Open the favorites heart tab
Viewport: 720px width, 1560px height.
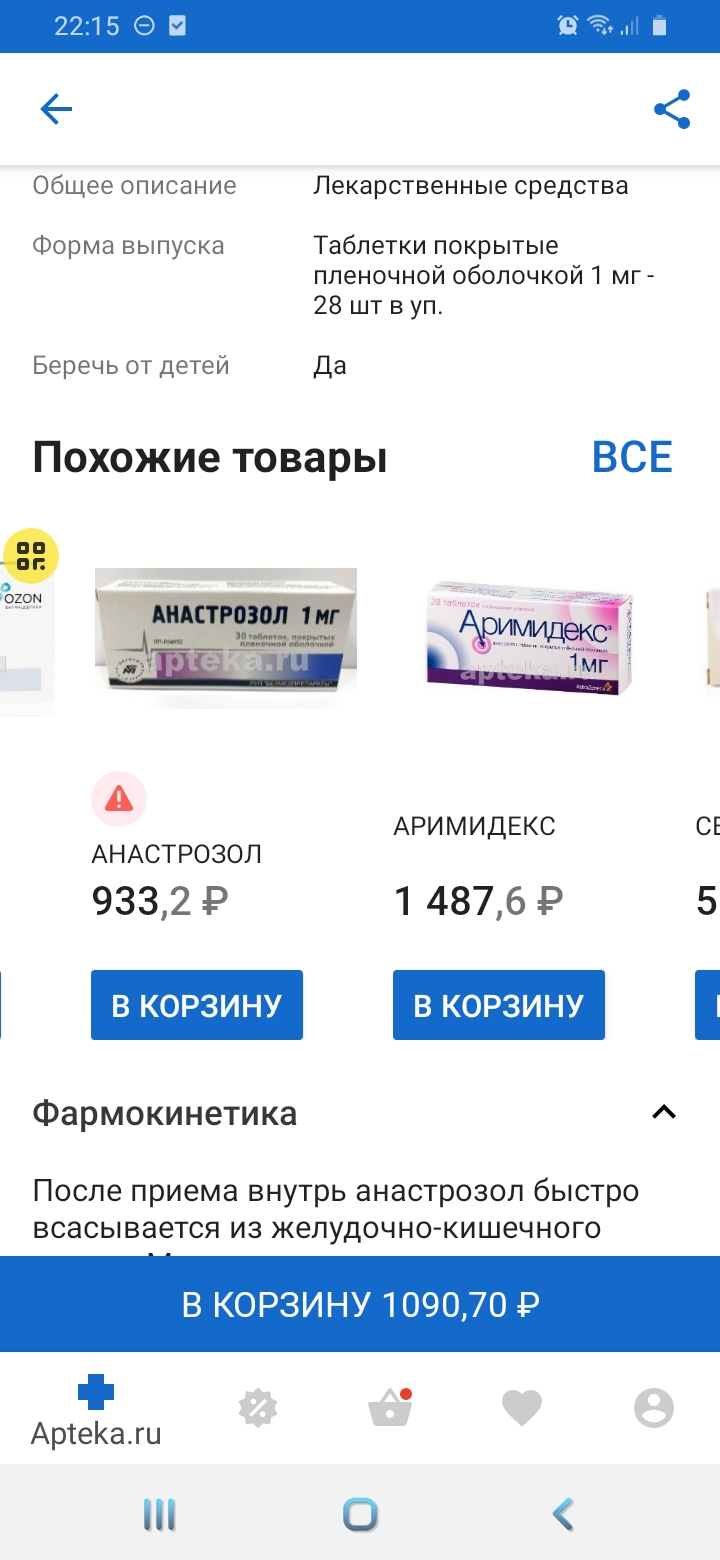(521, 1408)
